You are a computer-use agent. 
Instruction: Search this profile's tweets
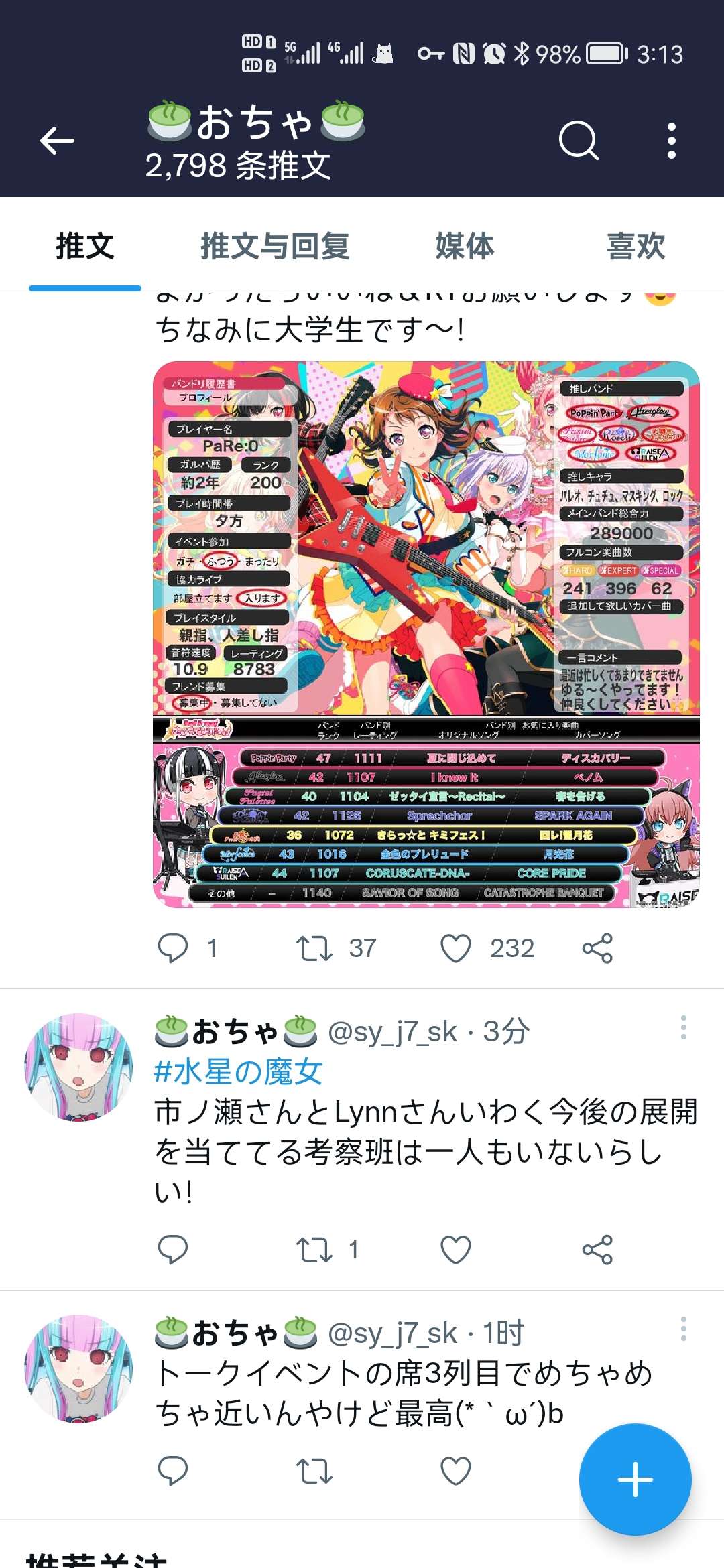click(578, 141)
